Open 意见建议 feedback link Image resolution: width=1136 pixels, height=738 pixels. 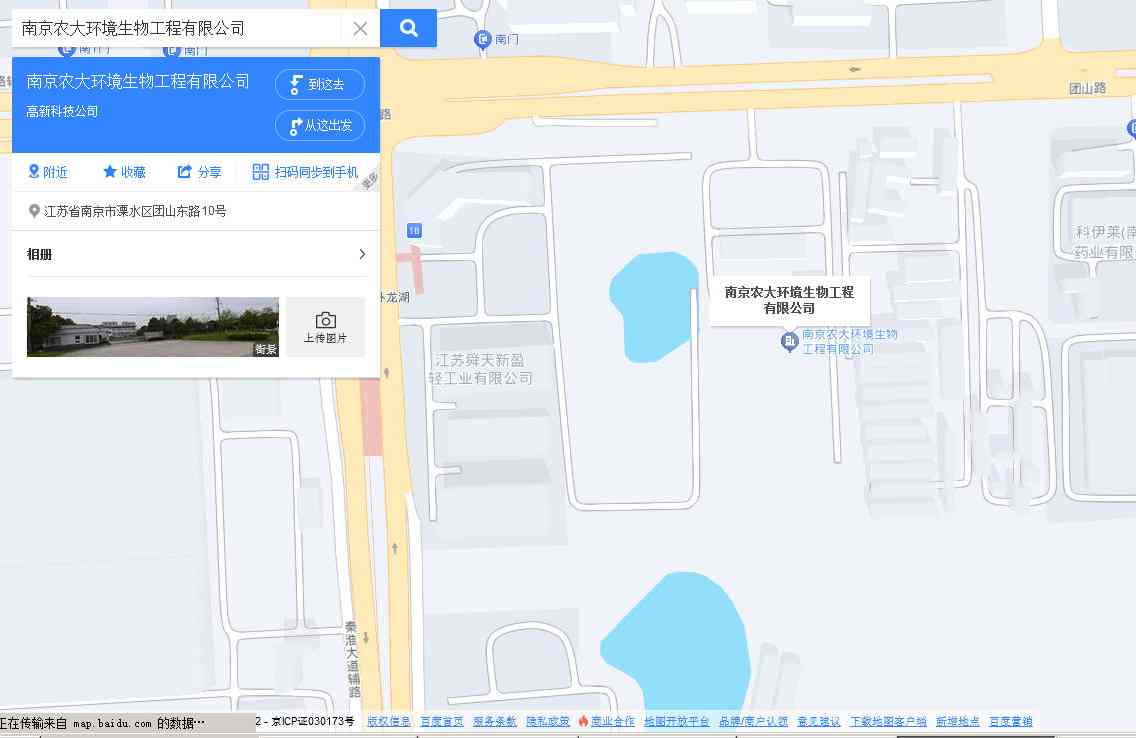click(818, 721)
